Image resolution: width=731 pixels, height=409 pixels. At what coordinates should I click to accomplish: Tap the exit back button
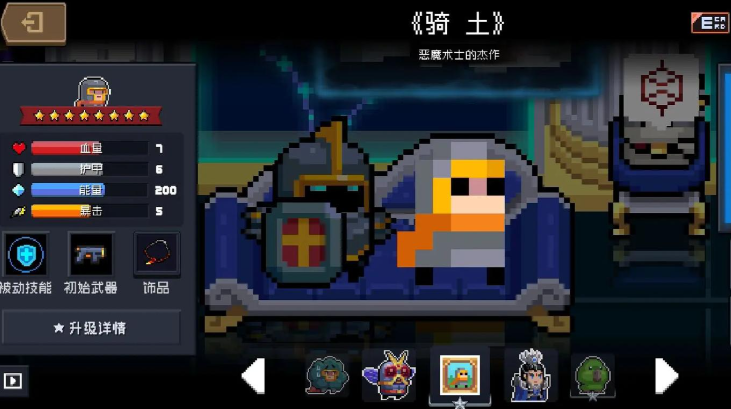(33, 22)
